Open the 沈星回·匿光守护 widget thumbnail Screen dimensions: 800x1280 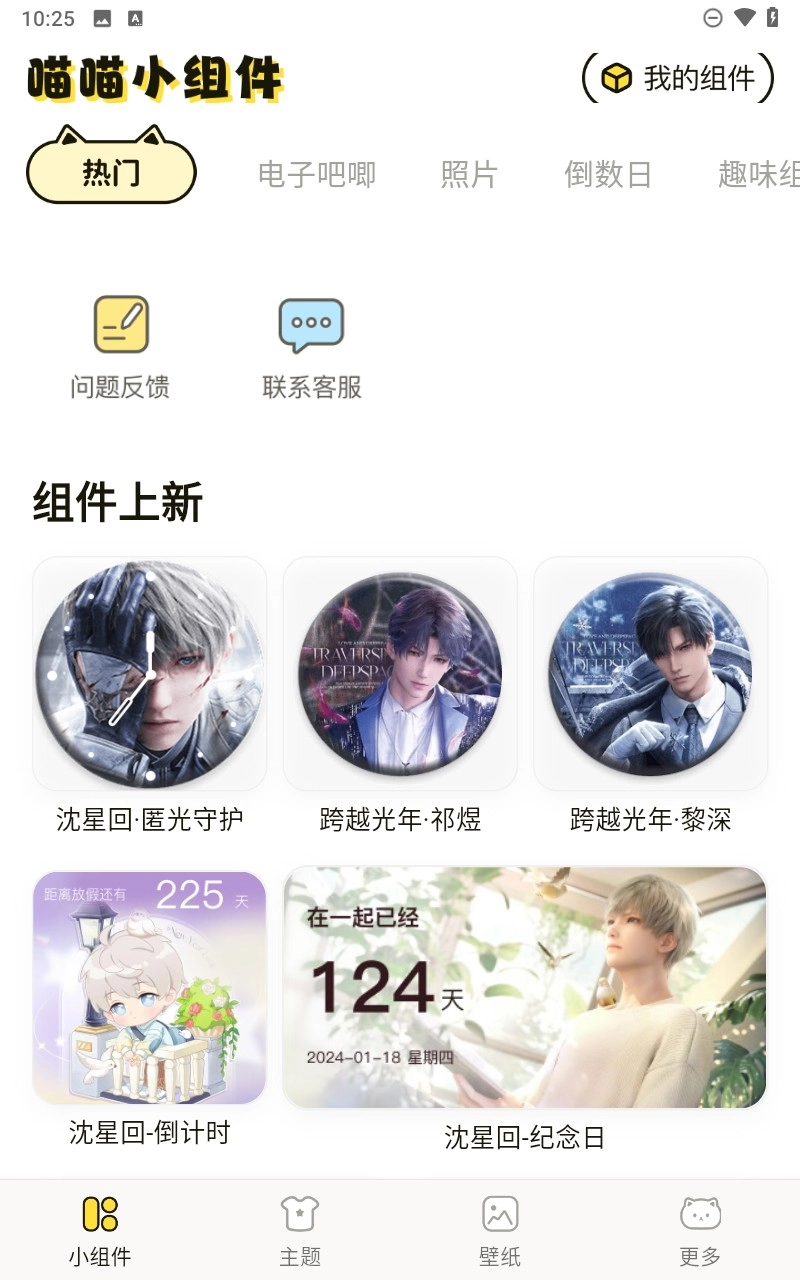(150, 673)
